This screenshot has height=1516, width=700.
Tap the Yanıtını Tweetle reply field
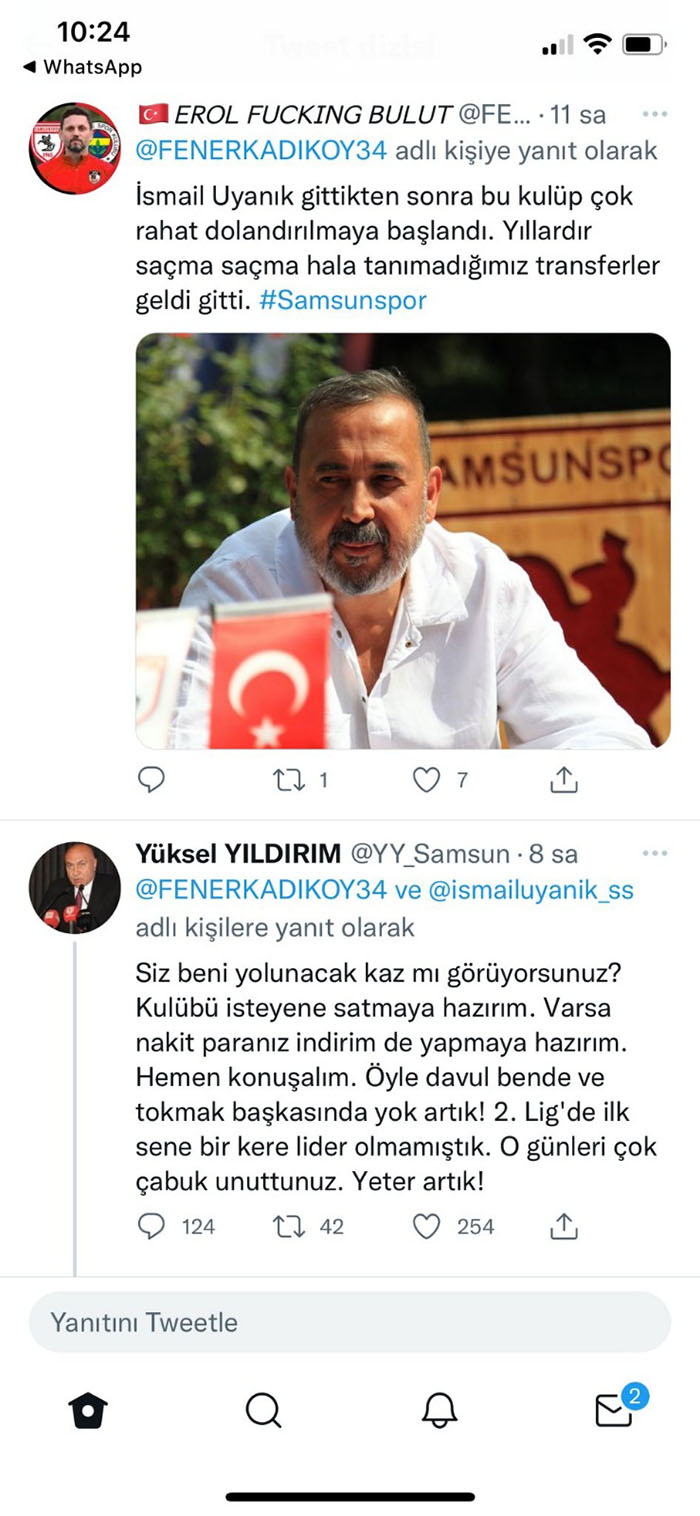tap(350, 1322)
